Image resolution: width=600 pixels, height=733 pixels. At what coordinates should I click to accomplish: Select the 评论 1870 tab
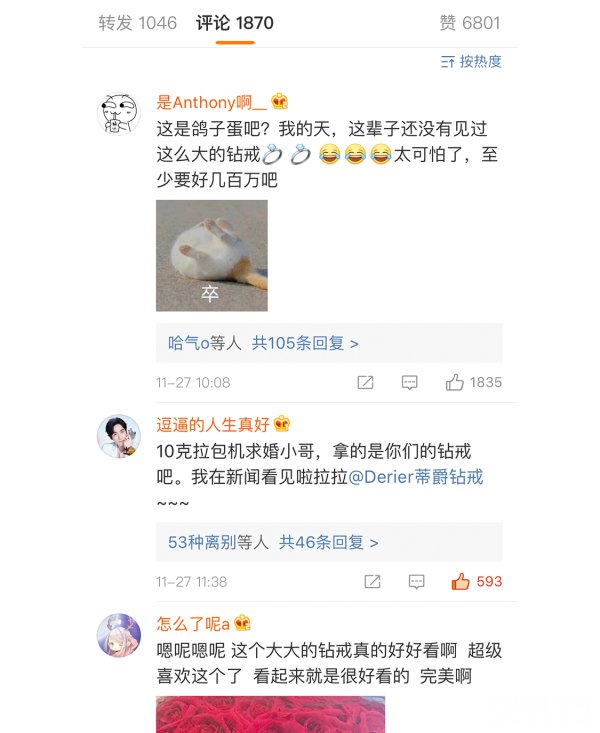(x=234, y=23)
